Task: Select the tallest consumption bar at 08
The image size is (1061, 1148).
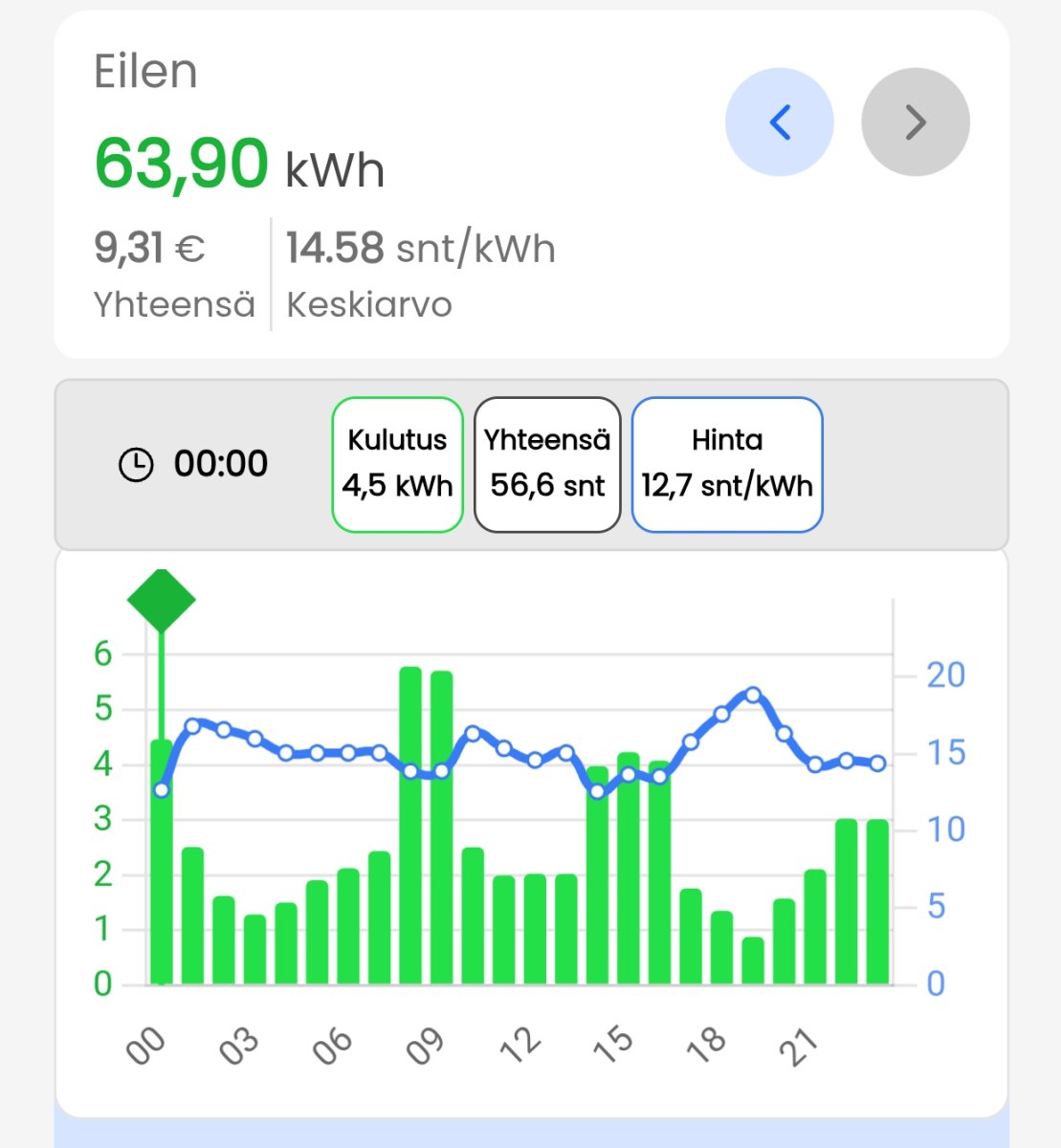Action: (410, 825)
